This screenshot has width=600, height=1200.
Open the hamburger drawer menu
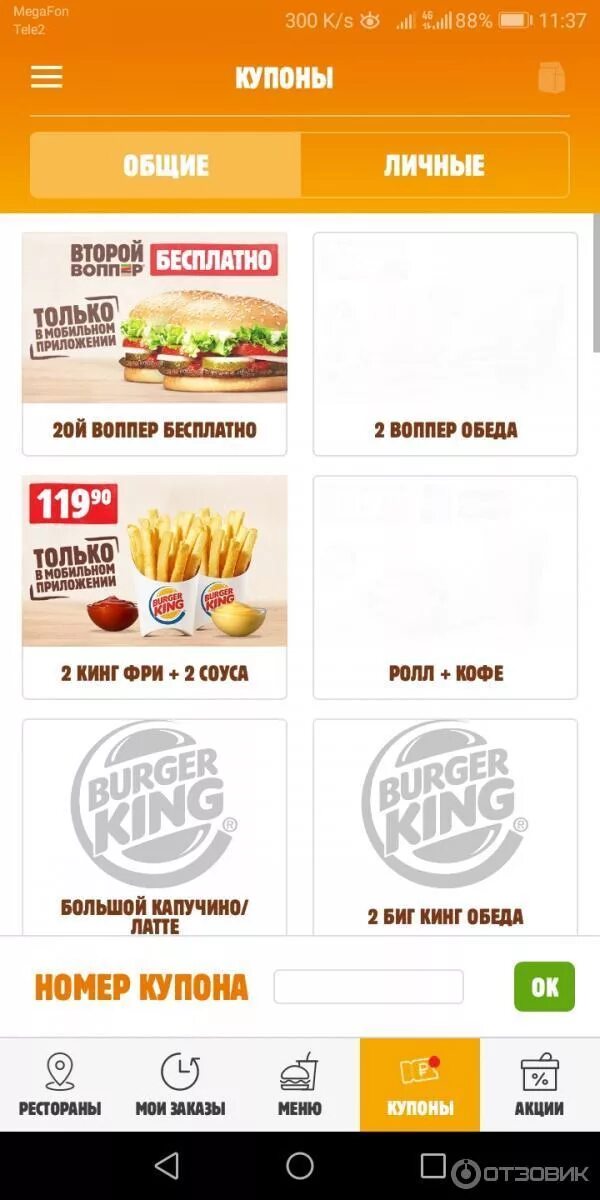pos(46,77)
